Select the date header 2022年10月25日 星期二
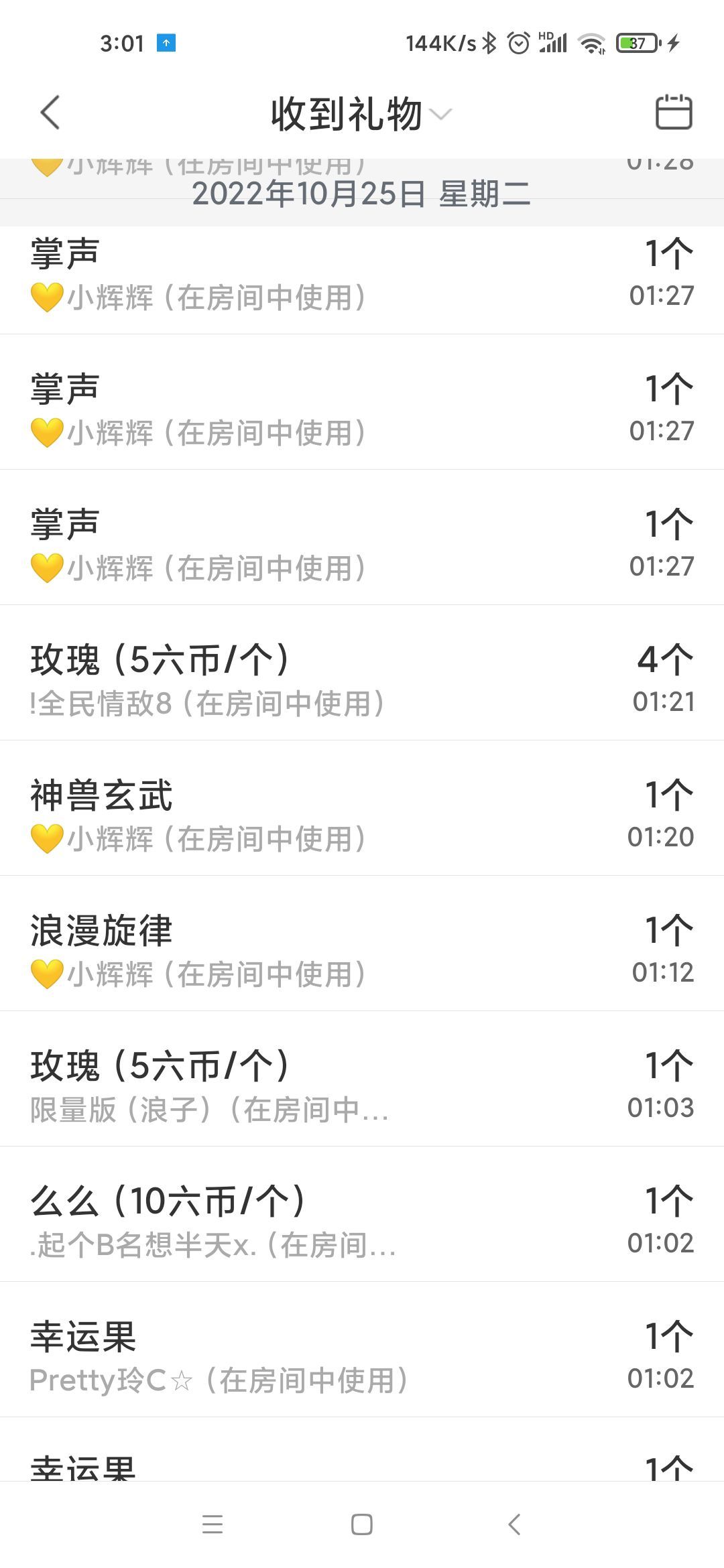Image resolution: width=724 pixels, height=1568 pixels. click(x=362, y=196)
